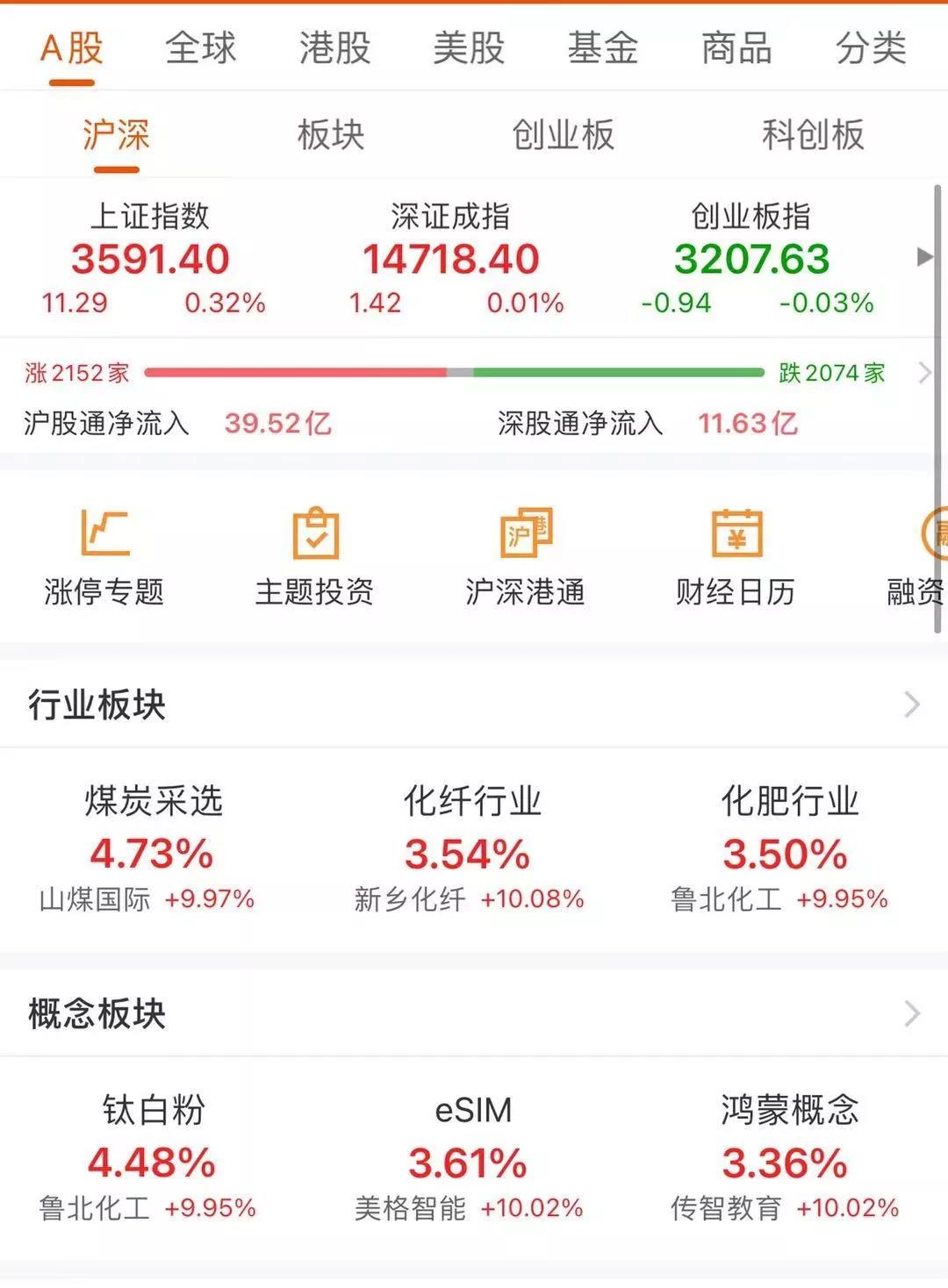Switch to the 创业板 sub-tab
948x1288 pixels.
[x=563, y=135]
